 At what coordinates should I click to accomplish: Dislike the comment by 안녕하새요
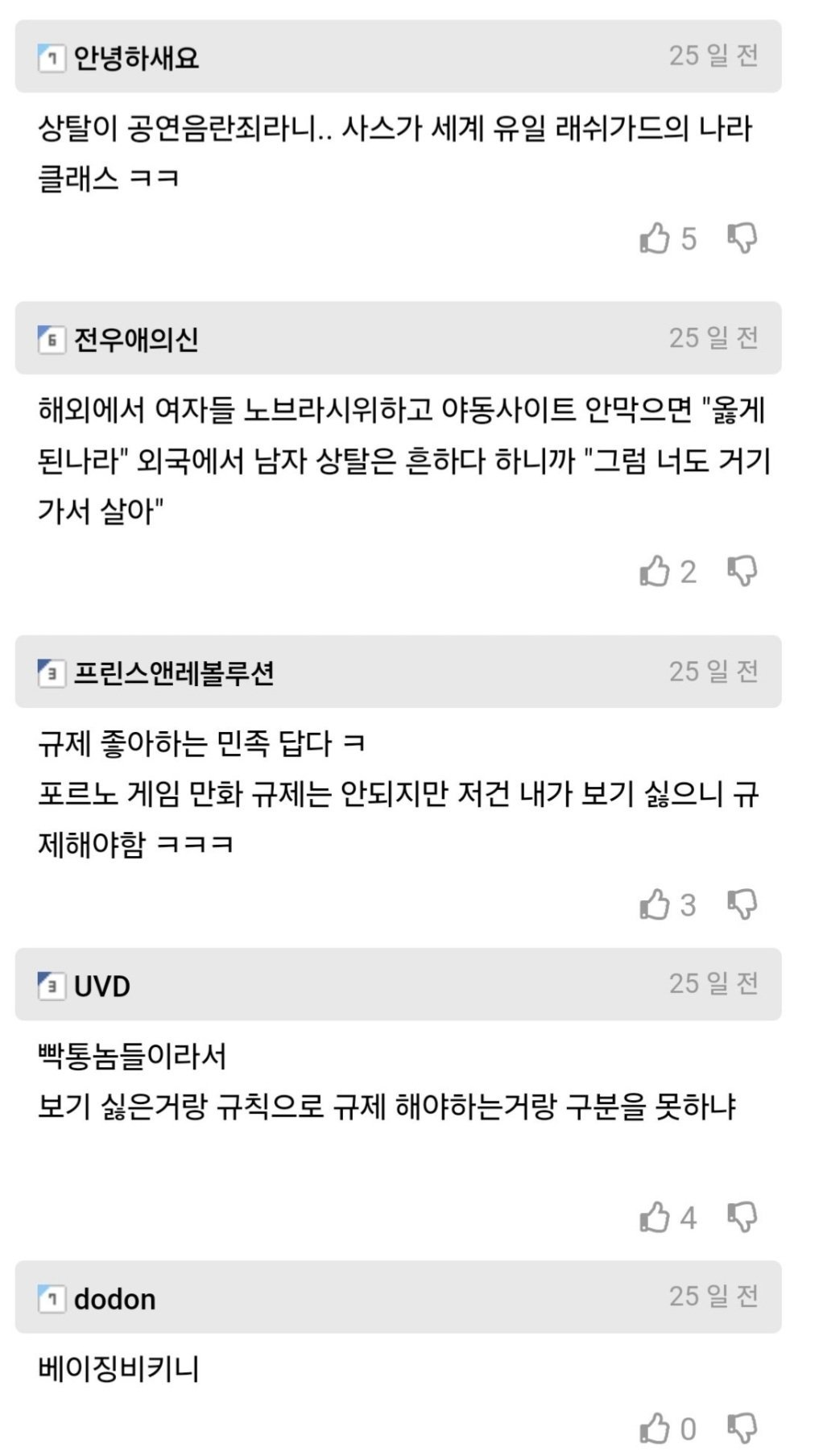(742, 238)
